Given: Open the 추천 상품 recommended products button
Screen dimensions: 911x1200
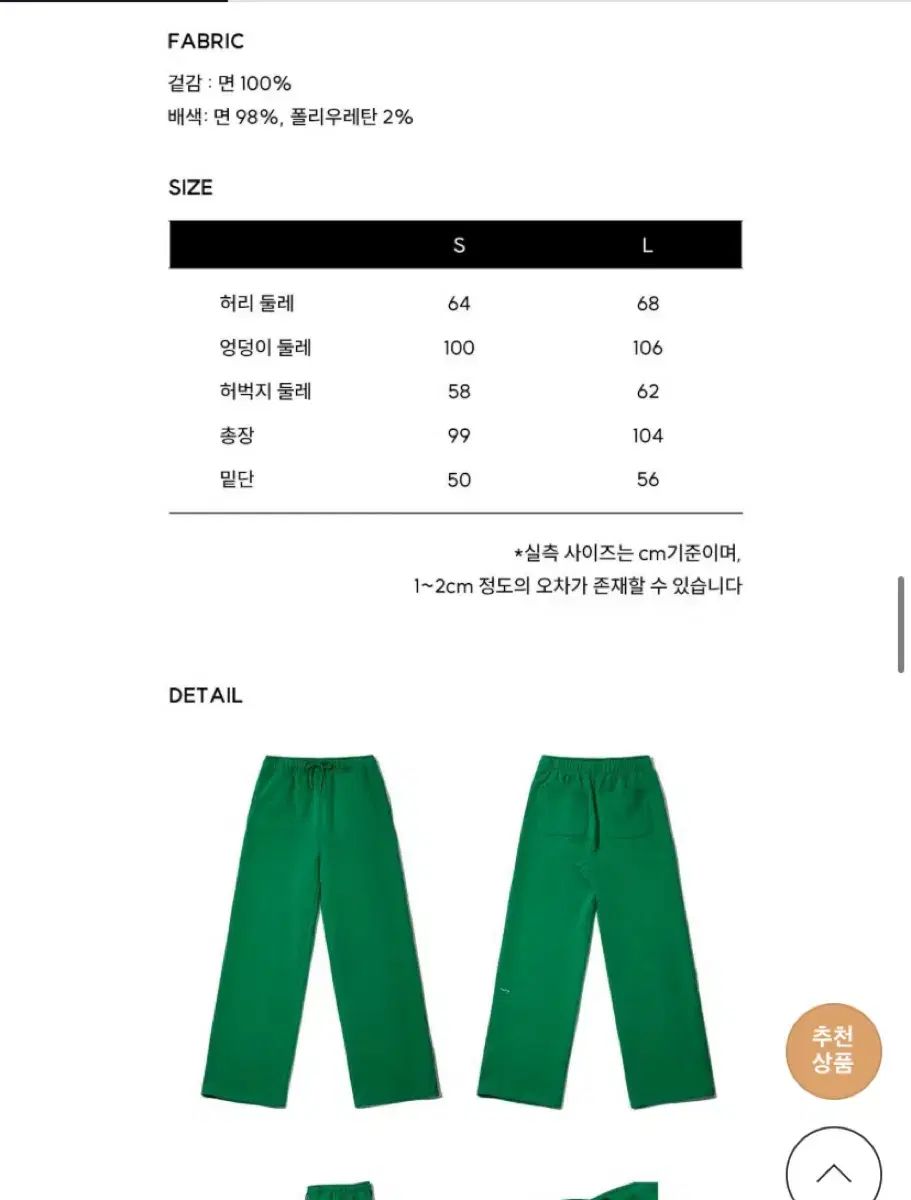Looking at the screenshot, I should (833, 1050).
